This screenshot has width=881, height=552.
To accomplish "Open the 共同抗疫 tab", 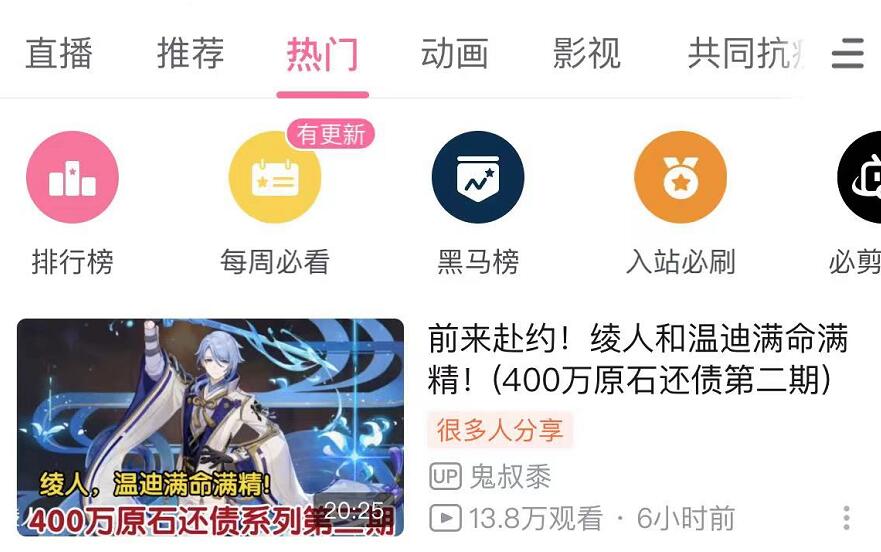I will (x=745, y=52).
